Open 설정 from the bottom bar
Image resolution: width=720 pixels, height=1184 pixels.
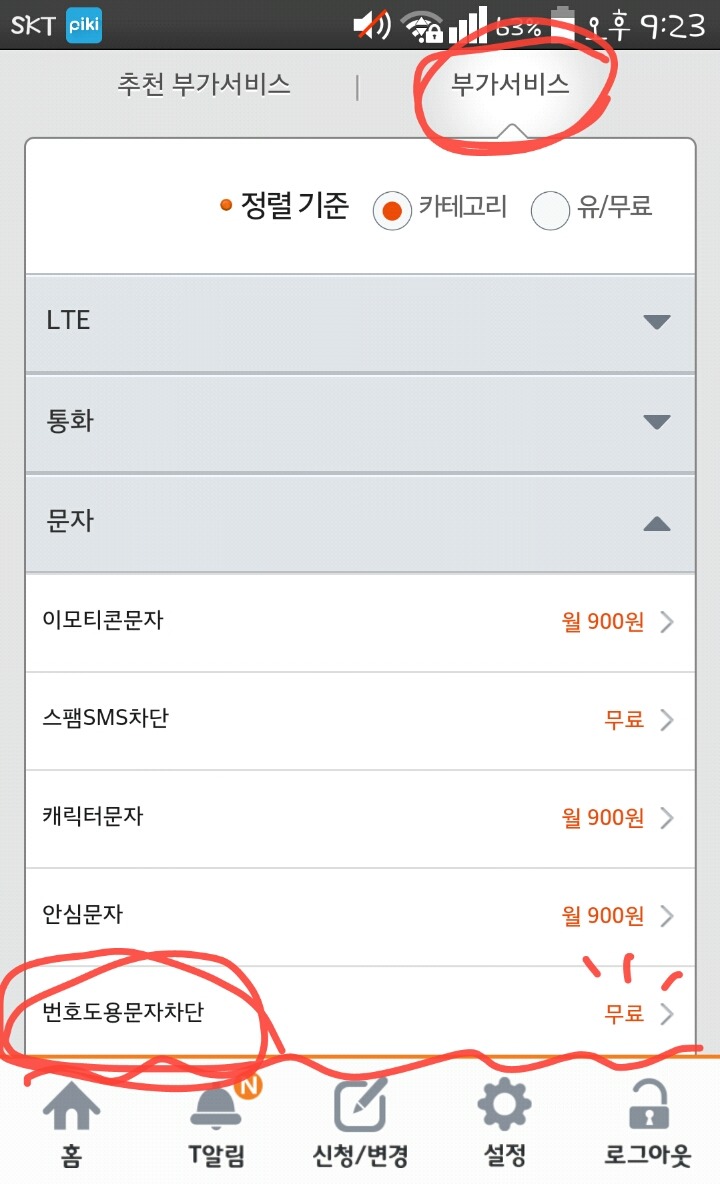504,1125
